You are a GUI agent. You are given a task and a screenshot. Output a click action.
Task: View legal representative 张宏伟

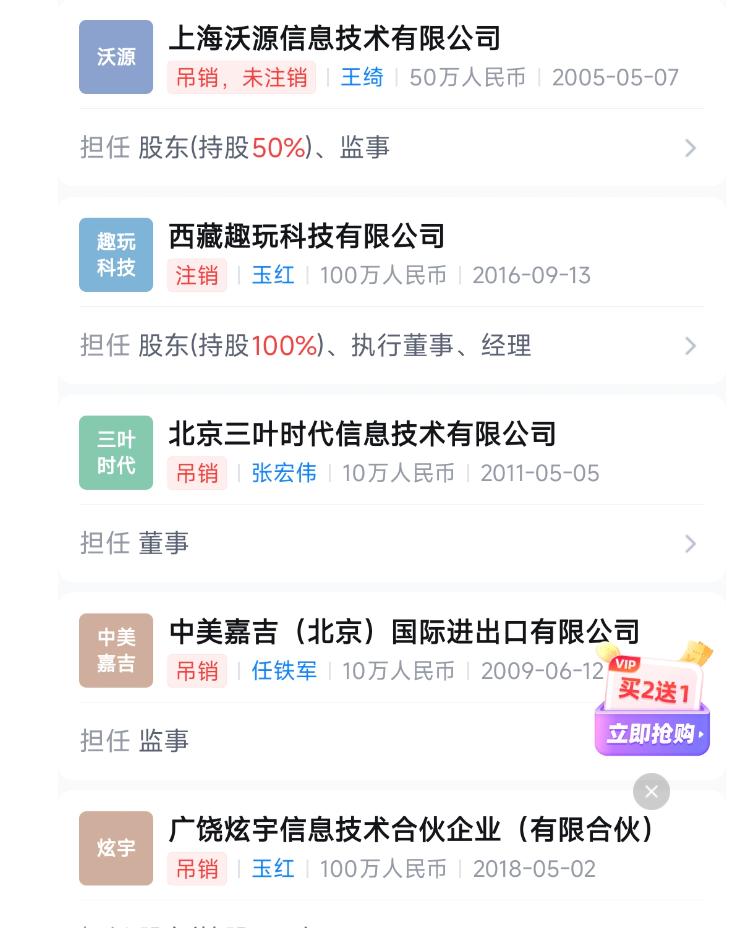point(283,473)
